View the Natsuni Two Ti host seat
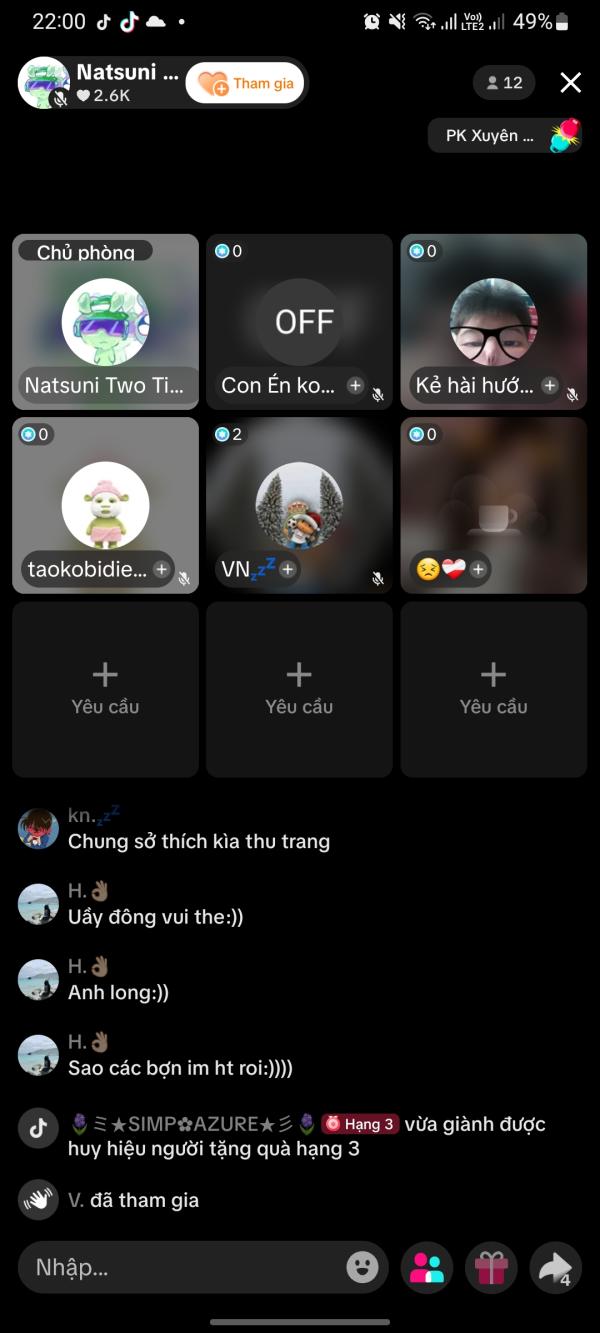The image size is (600, 1333). [105, 322]
